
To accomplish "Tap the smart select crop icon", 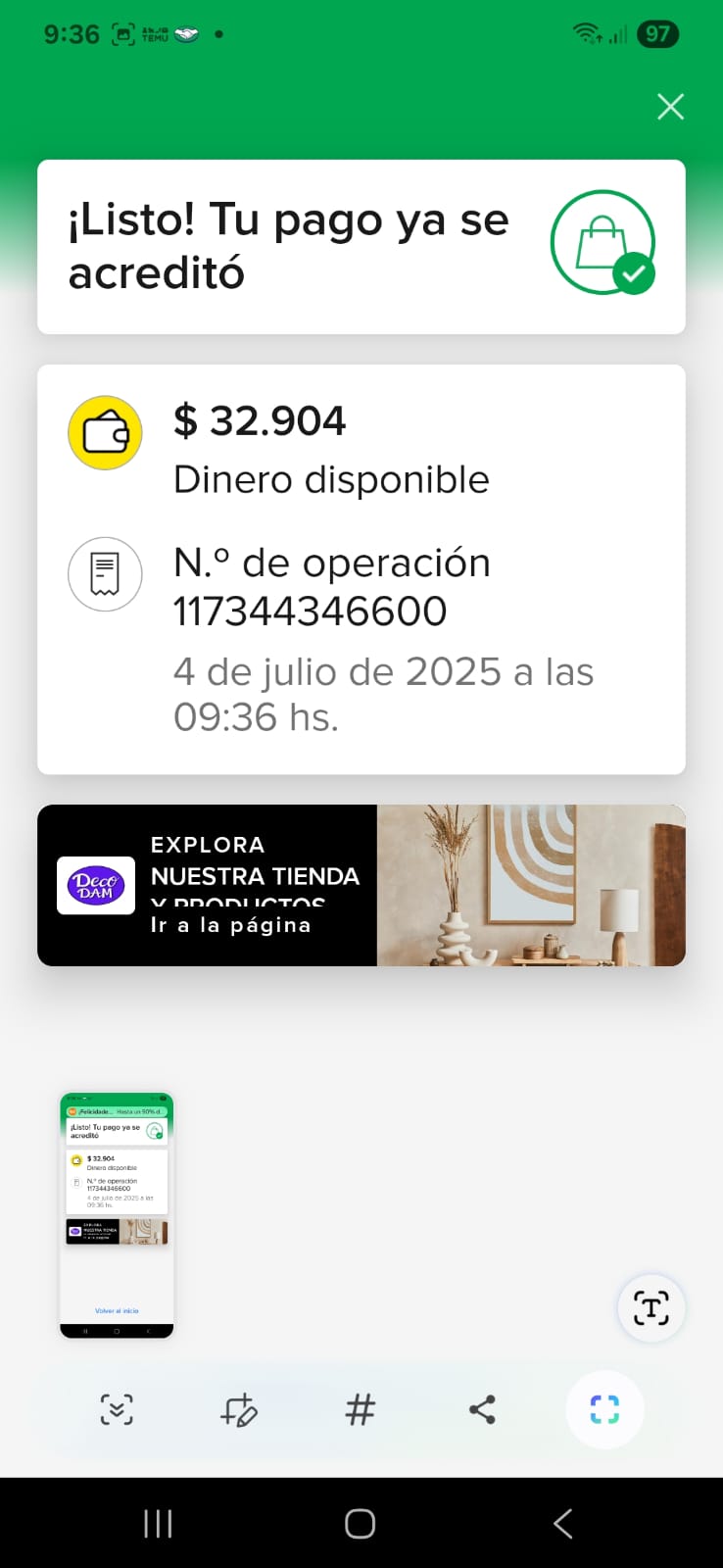I will pyautogui.click(x=604, y=1410).
